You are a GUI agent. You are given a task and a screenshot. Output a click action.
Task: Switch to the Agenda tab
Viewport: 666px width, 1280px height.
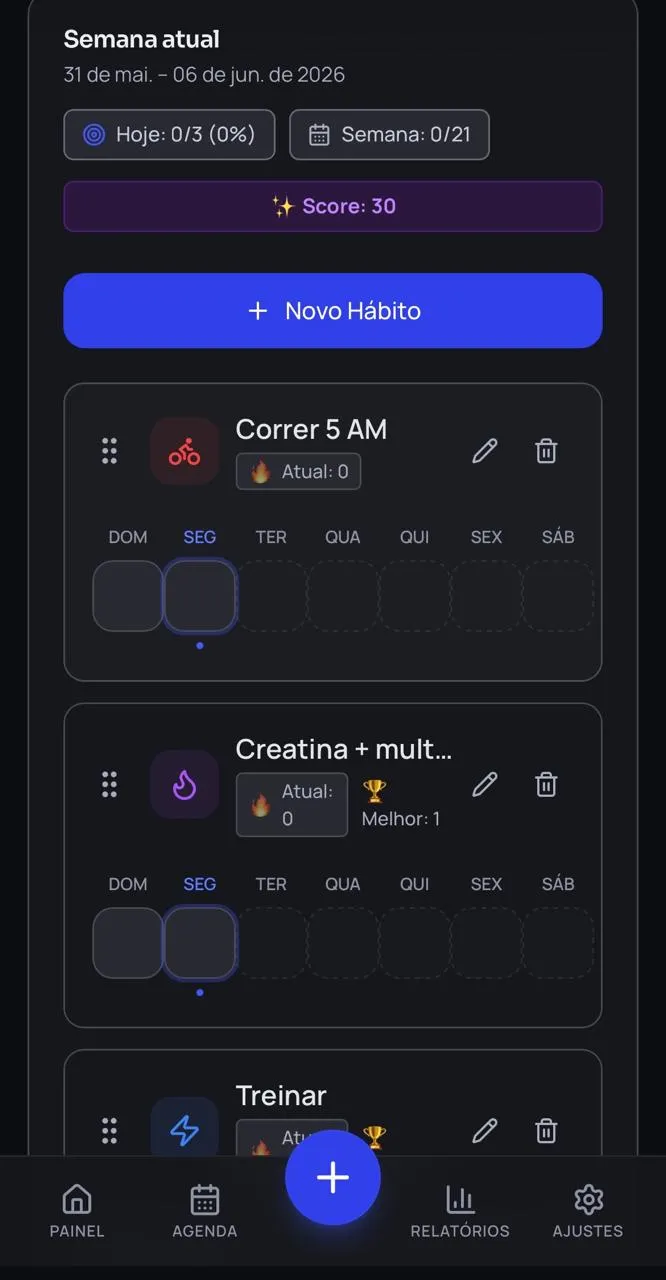coord(205,1211)
